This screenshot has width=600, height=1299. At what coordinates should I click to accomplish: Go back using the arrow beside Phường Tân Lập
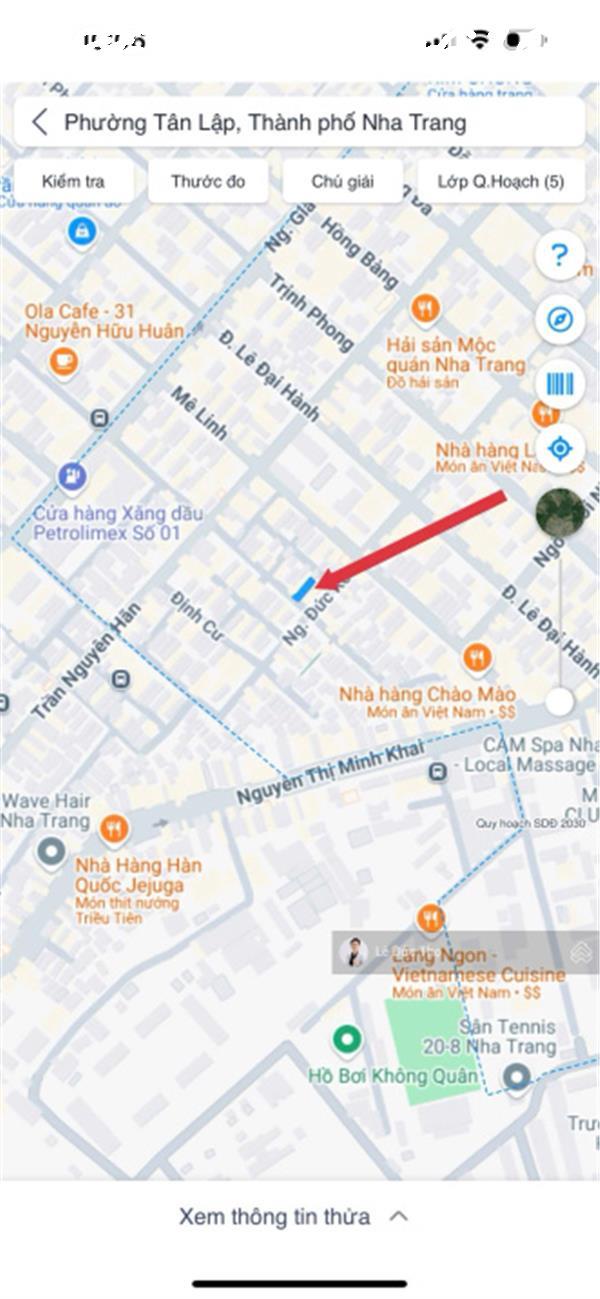click(40, 122)
